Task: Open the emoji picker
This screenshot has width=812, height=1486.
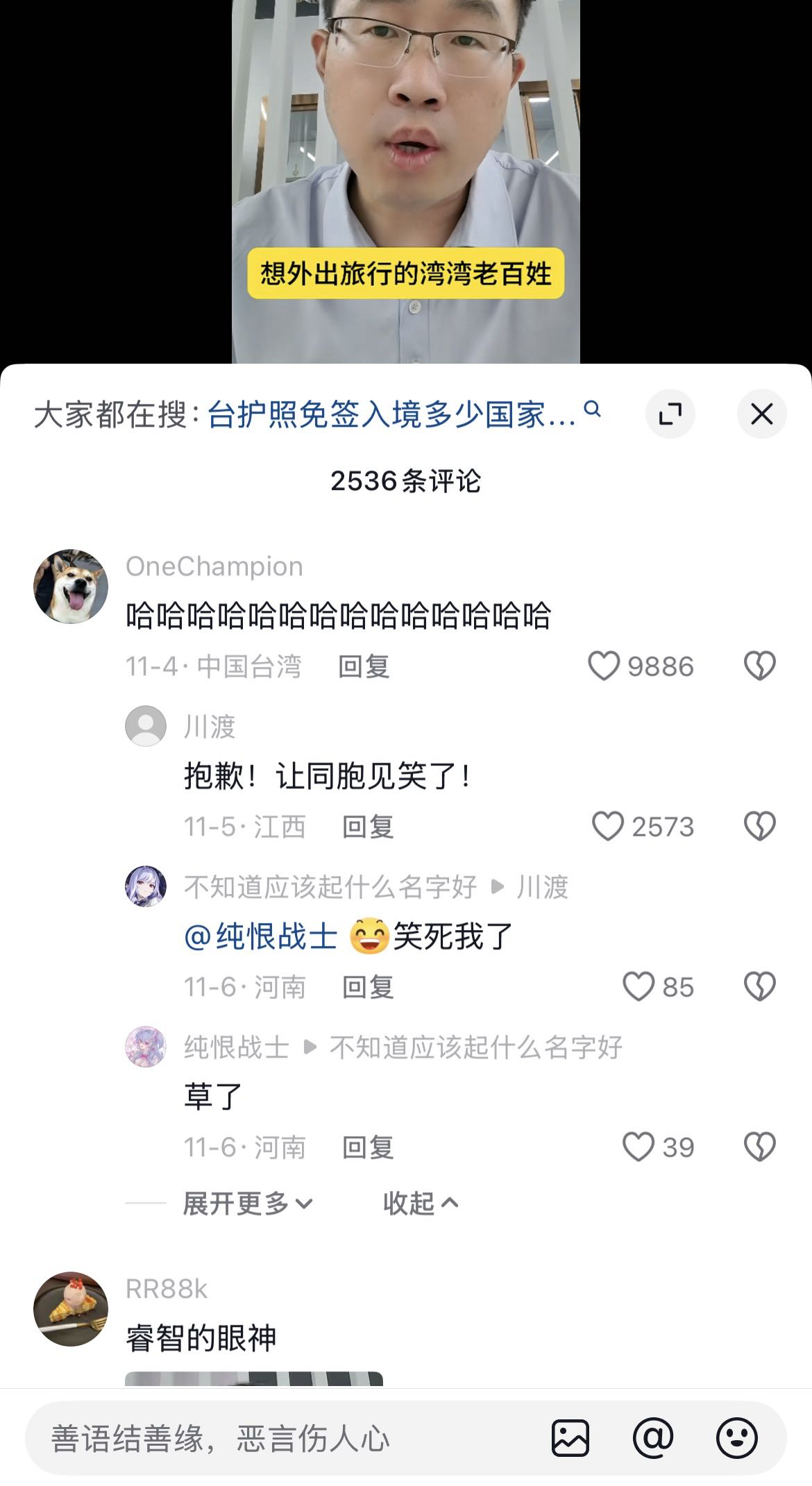Action: pos(736,1438)
